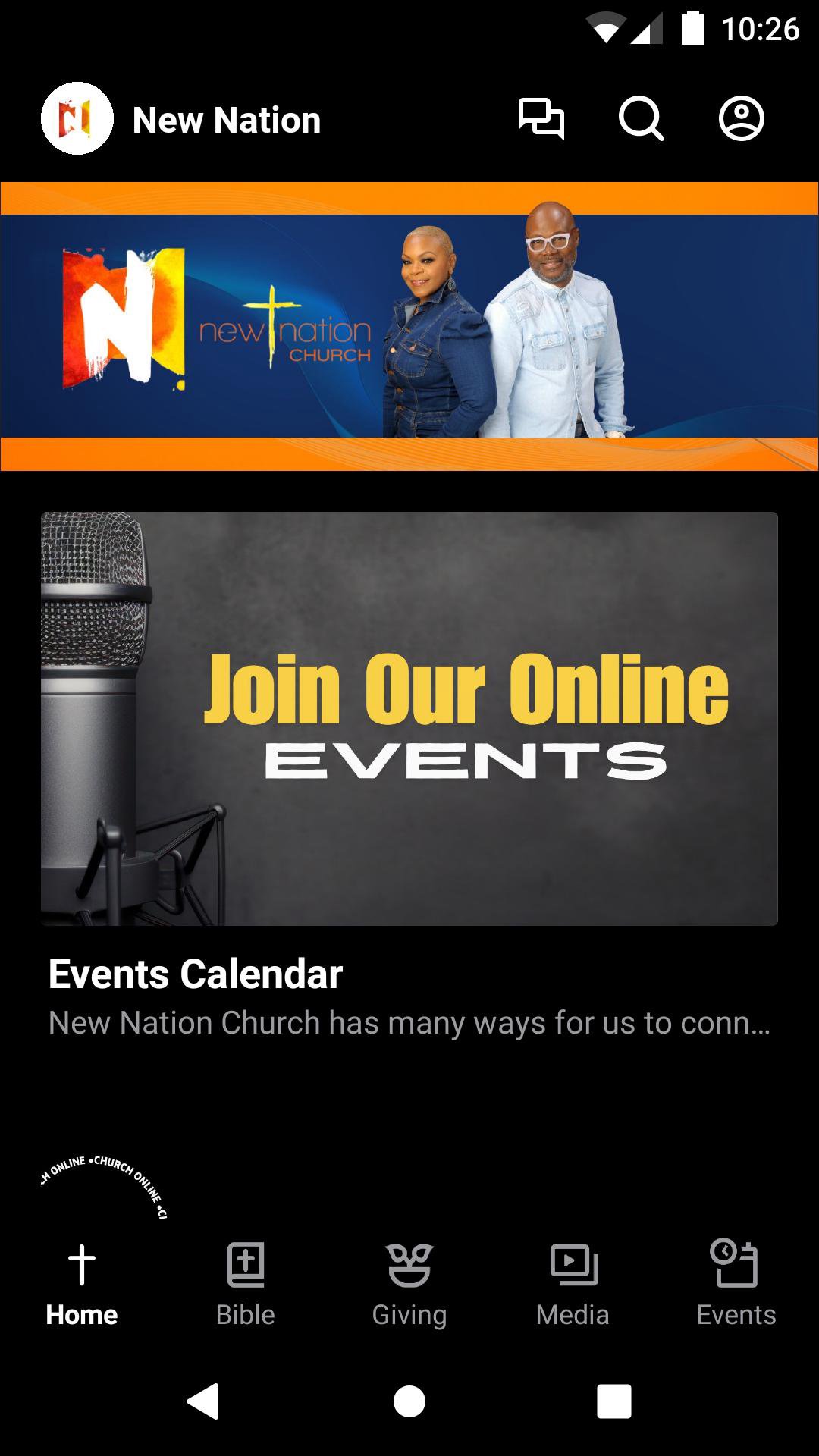
Task: Open search
Action: [x=641, y=119]
